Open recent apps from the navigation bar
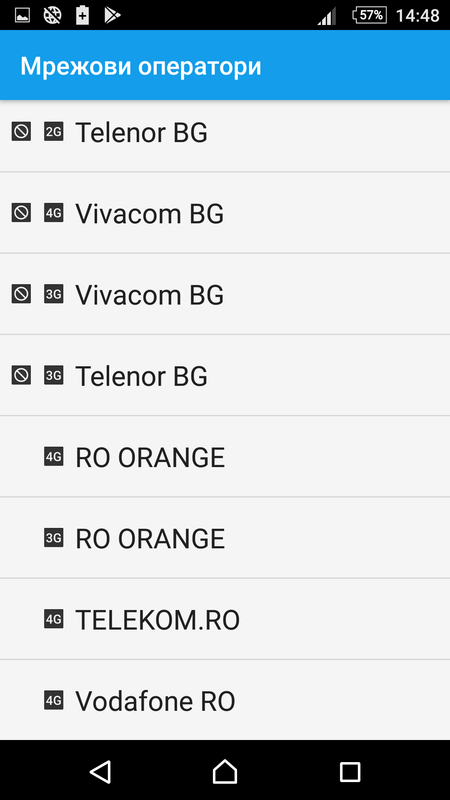The image size is (450, 800). pos(350,771)
